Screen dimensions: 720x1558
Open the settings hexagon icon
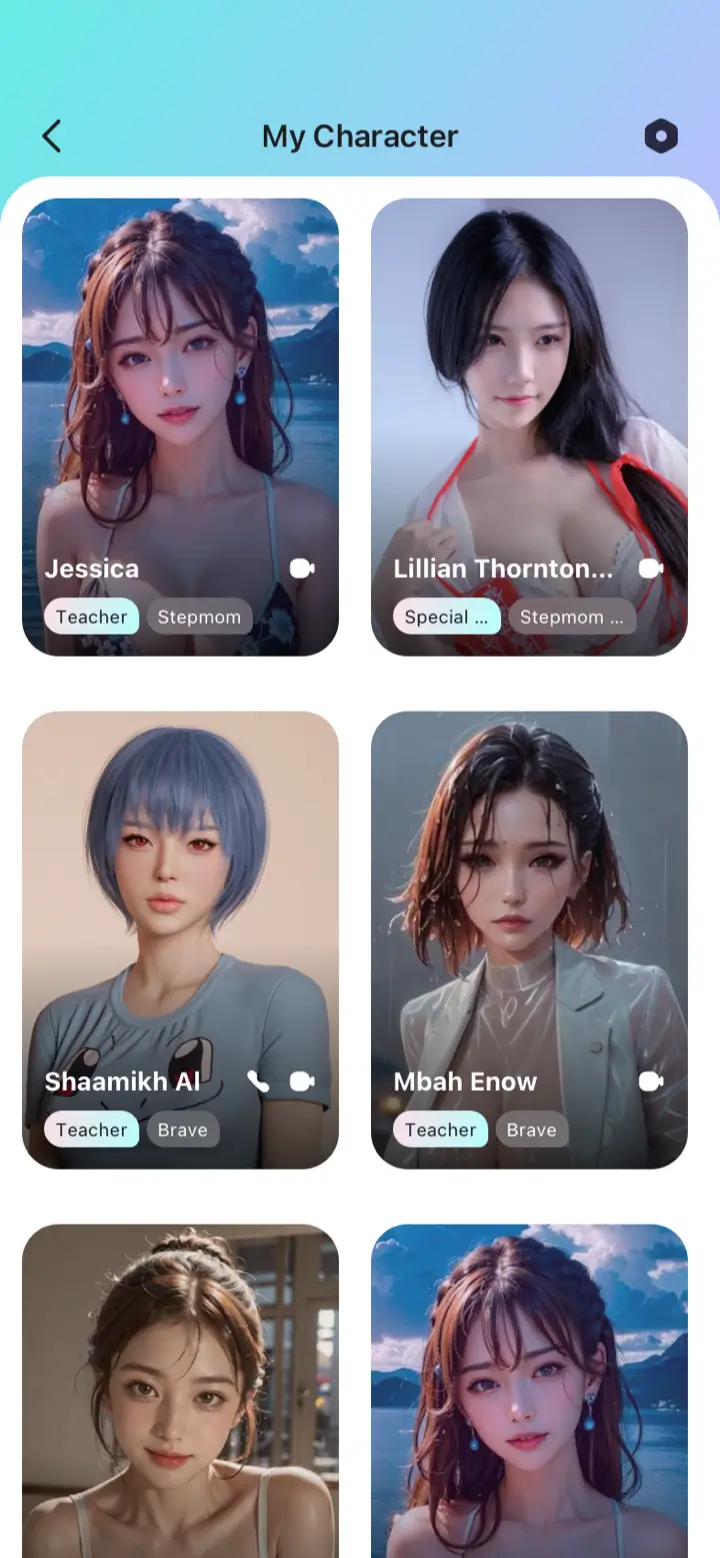[661, 136]
